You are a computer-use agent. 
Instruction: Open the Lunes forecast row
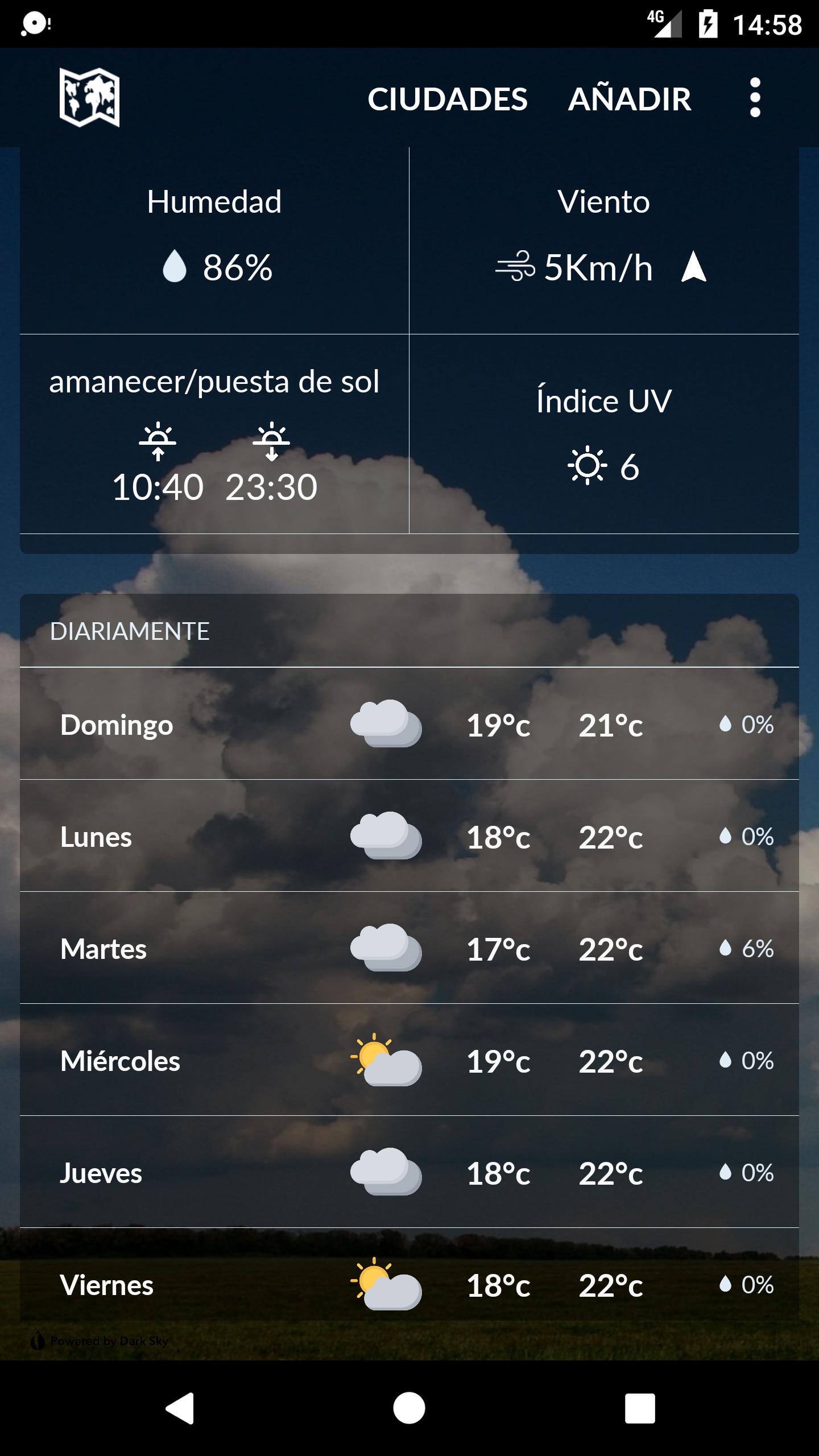click(x=409, y=836)
